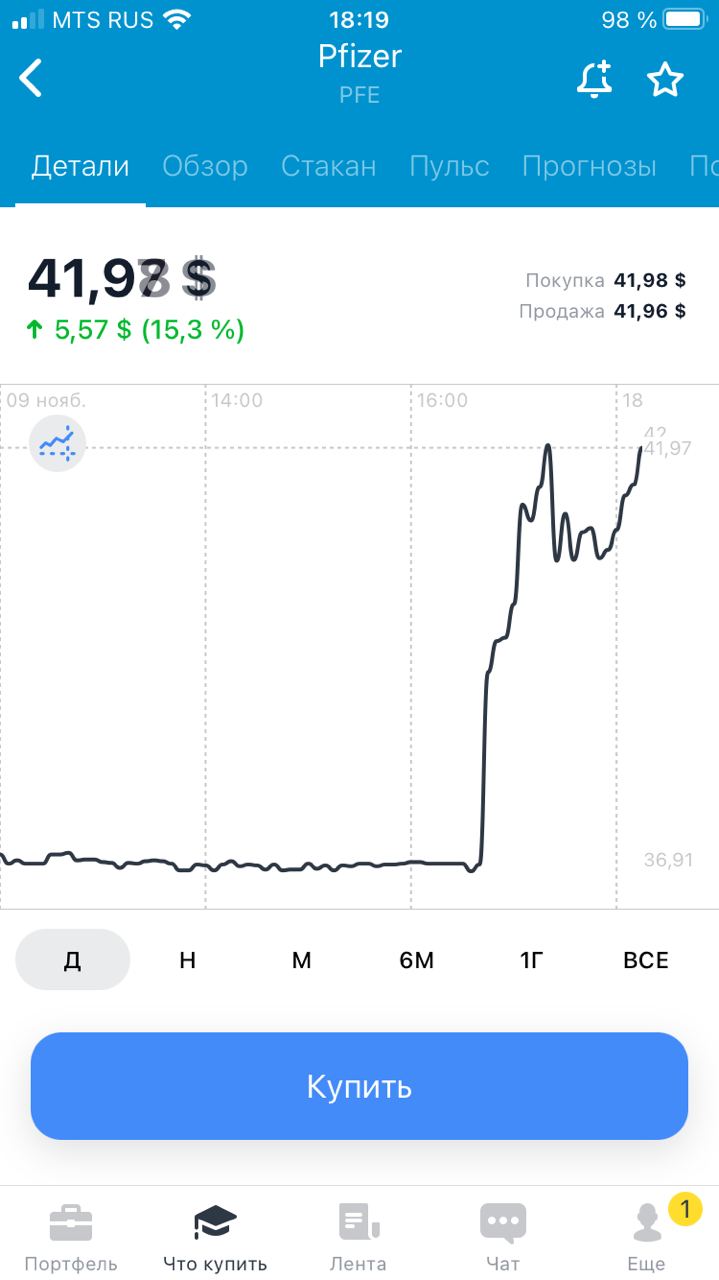Show ВСЕ time chart range
719x1280 pixels.
(646, 960)
